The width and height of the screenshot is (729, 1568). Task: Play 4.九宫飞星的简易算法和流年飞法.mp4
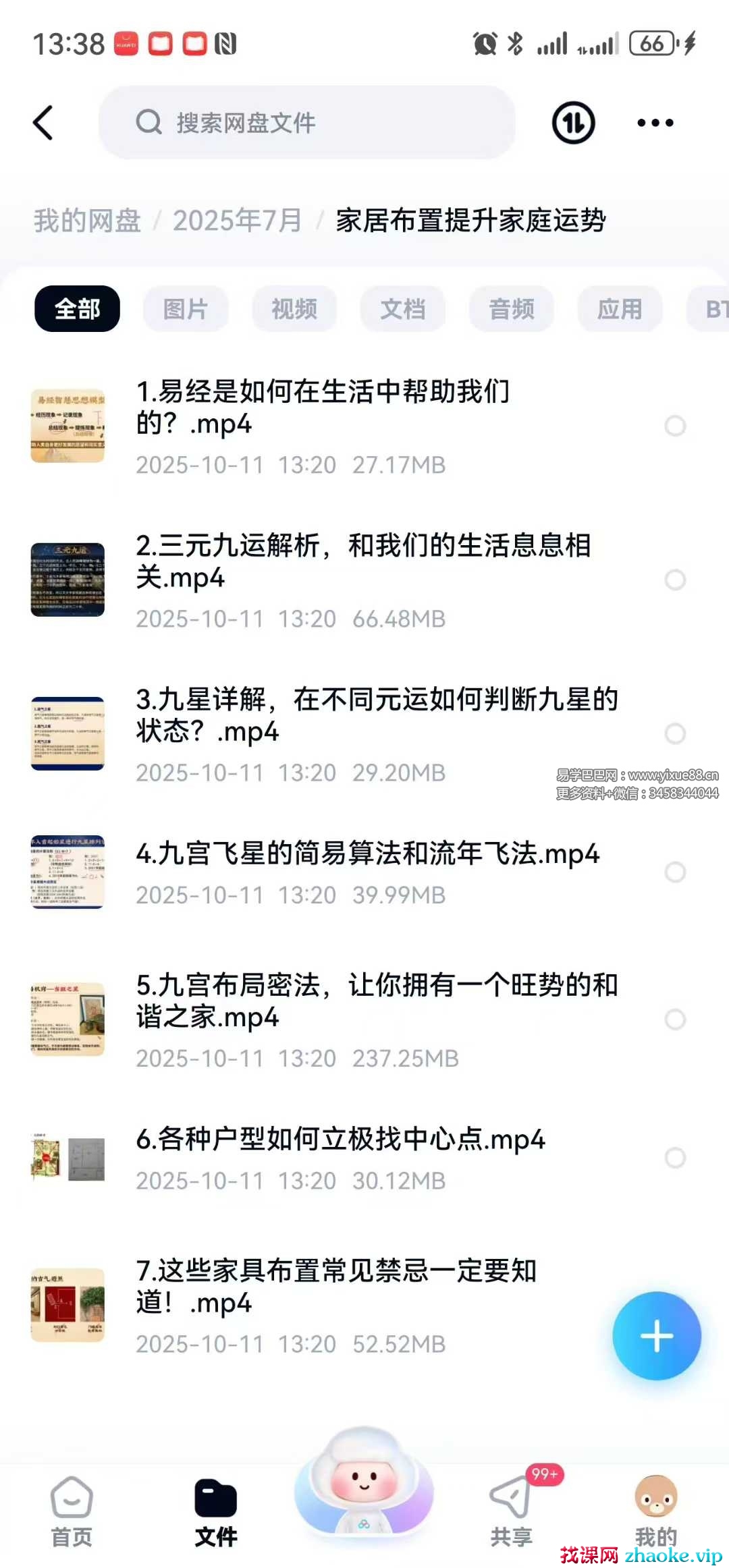point(368,854)
